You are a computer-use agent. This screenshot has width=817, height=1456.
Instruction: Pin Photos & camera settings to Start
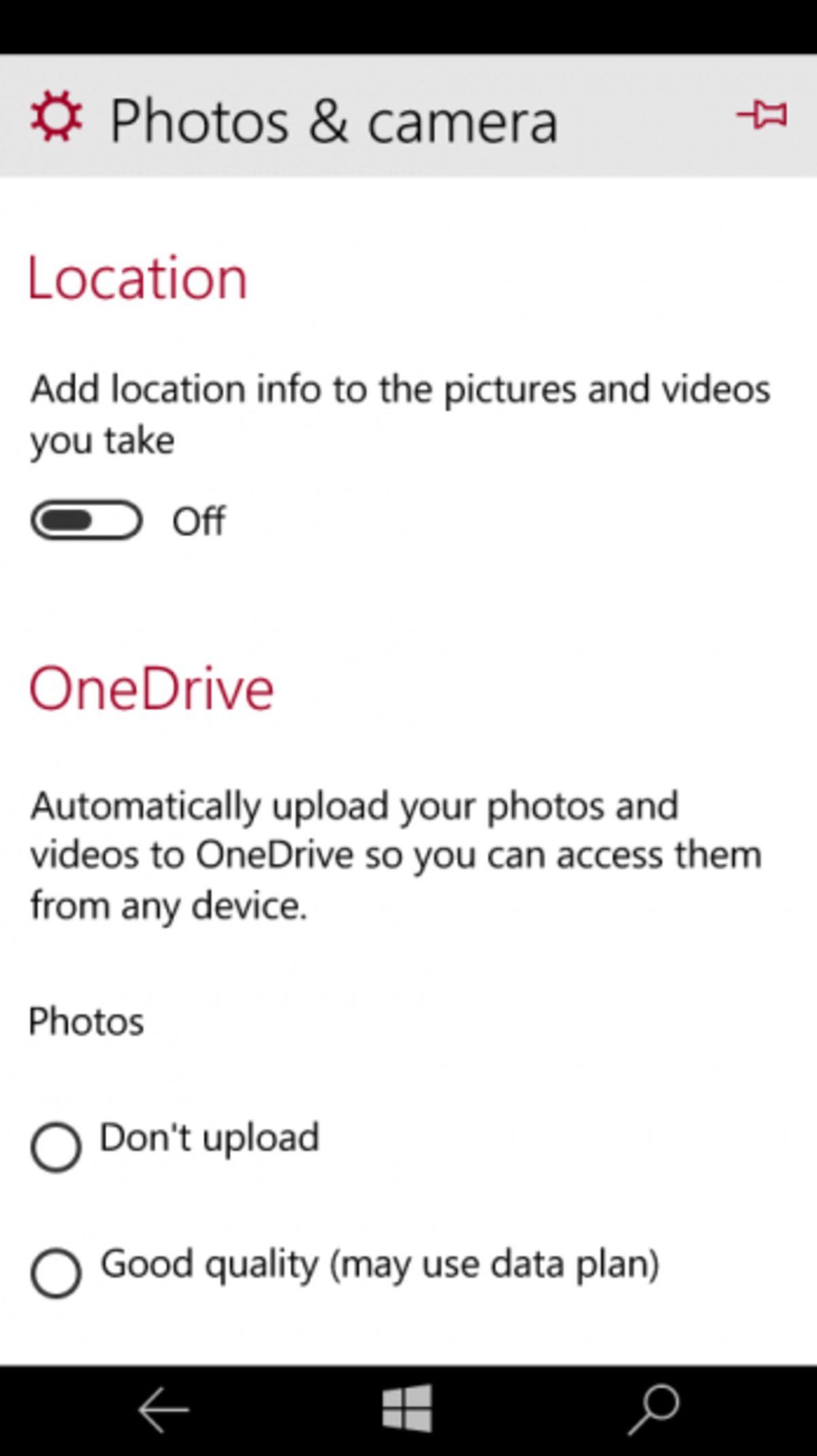pyautogui.click(x=762, y=115)
